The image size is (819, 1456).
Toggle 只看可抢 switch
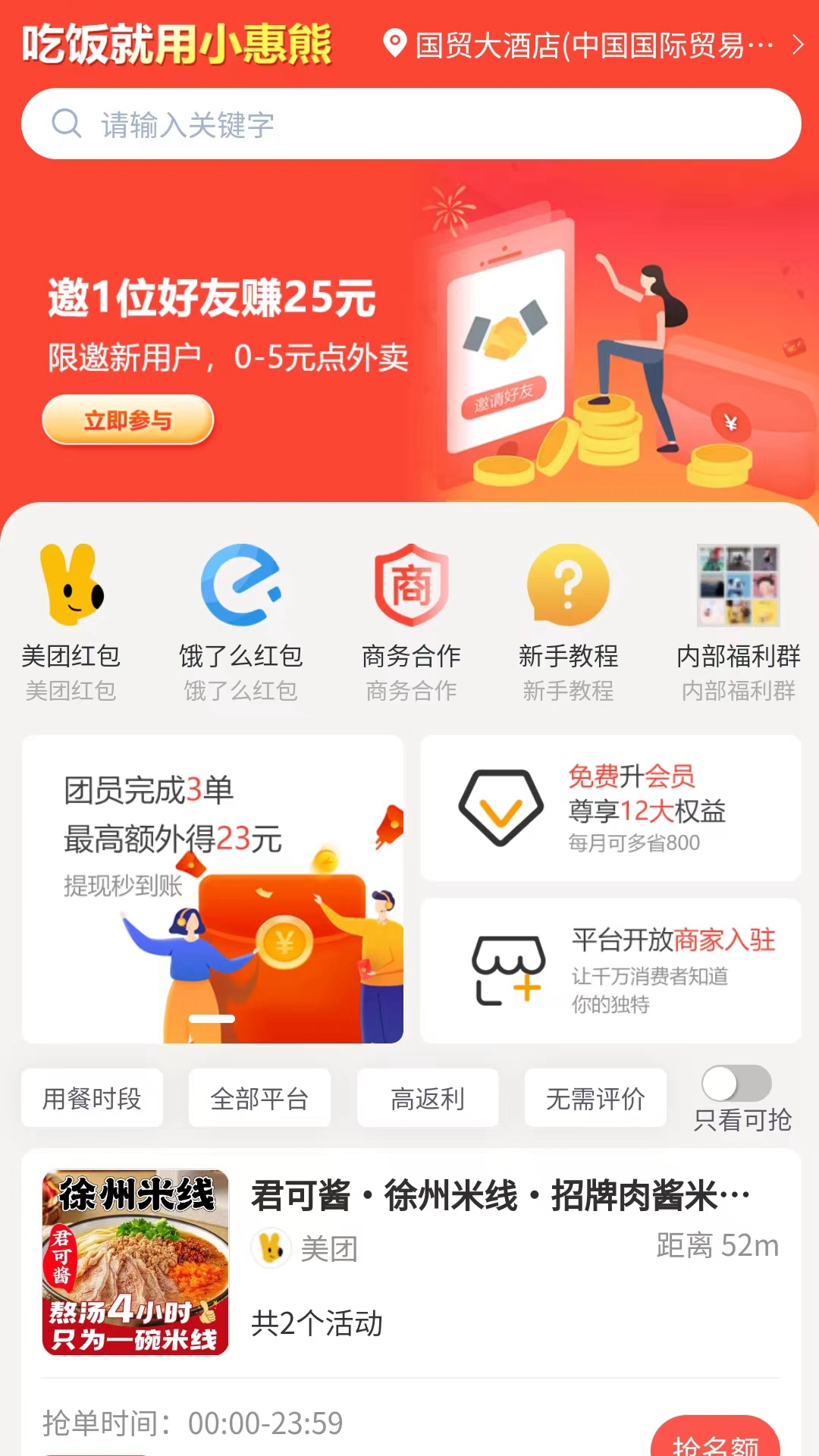736,1084
